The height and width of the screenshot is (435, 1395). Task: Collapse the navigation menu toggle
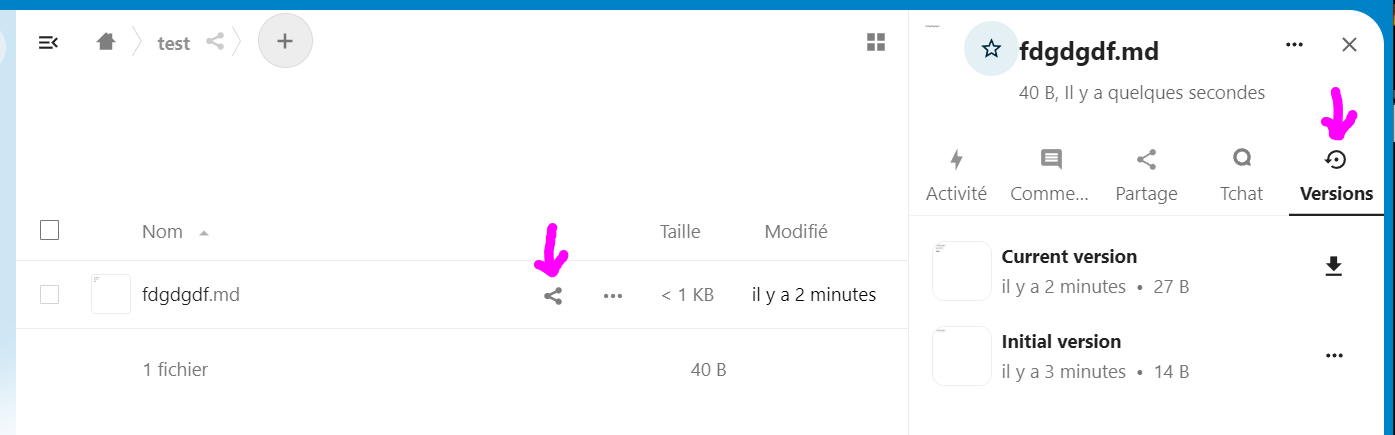click(x=48, y=42)
